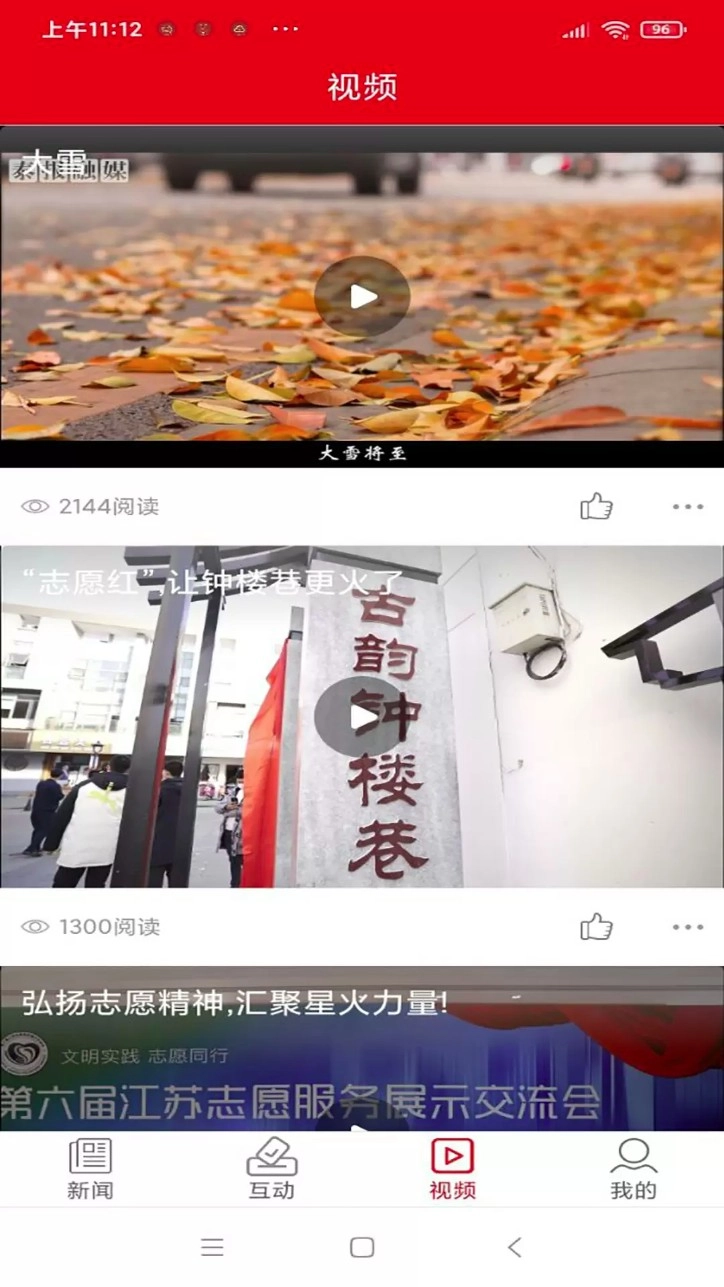Click the eye icon beside 2144阅读

click(x=37, y=507)
